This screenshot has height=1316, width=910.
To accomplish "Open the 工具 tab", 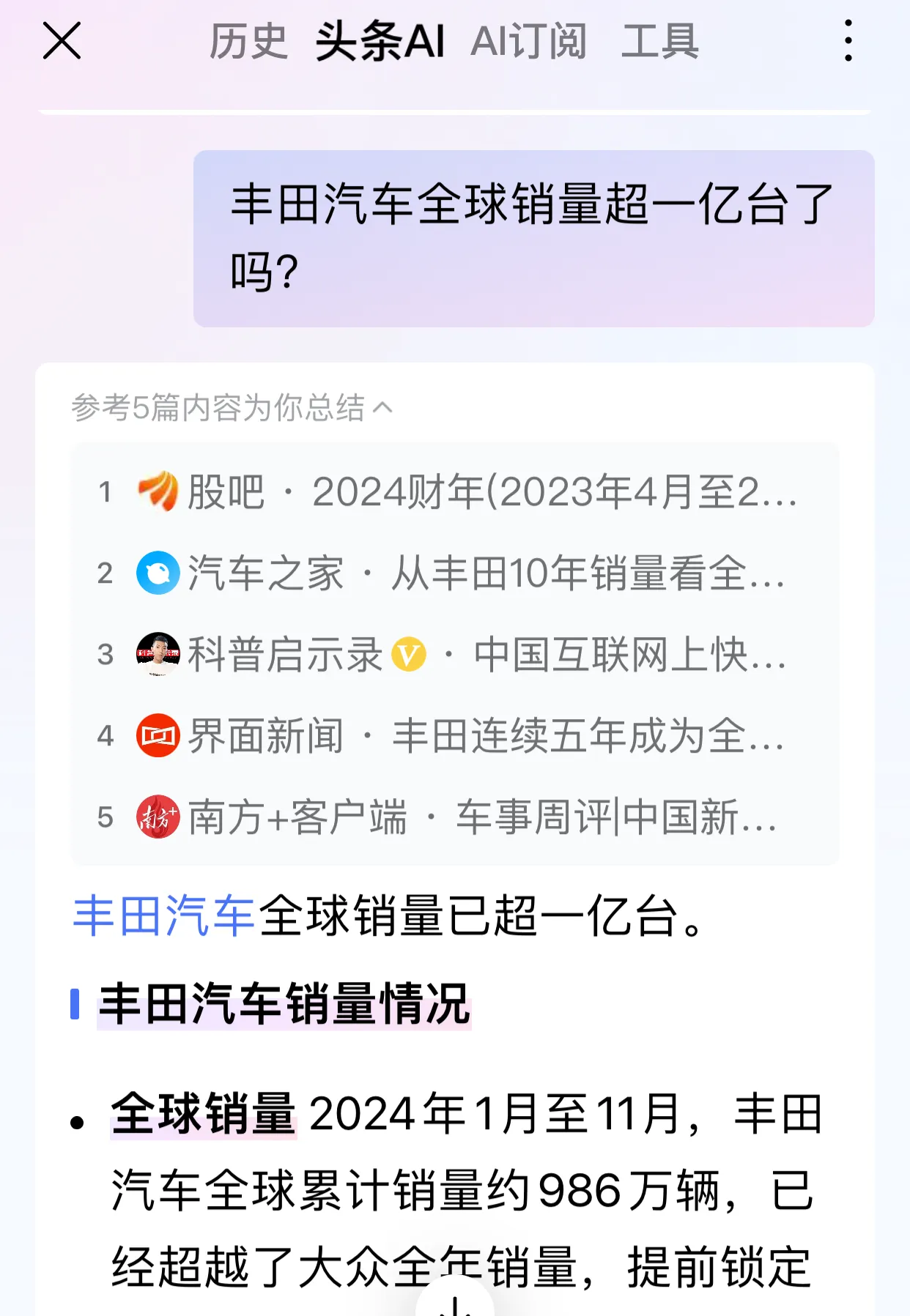I will pos(659,41).
